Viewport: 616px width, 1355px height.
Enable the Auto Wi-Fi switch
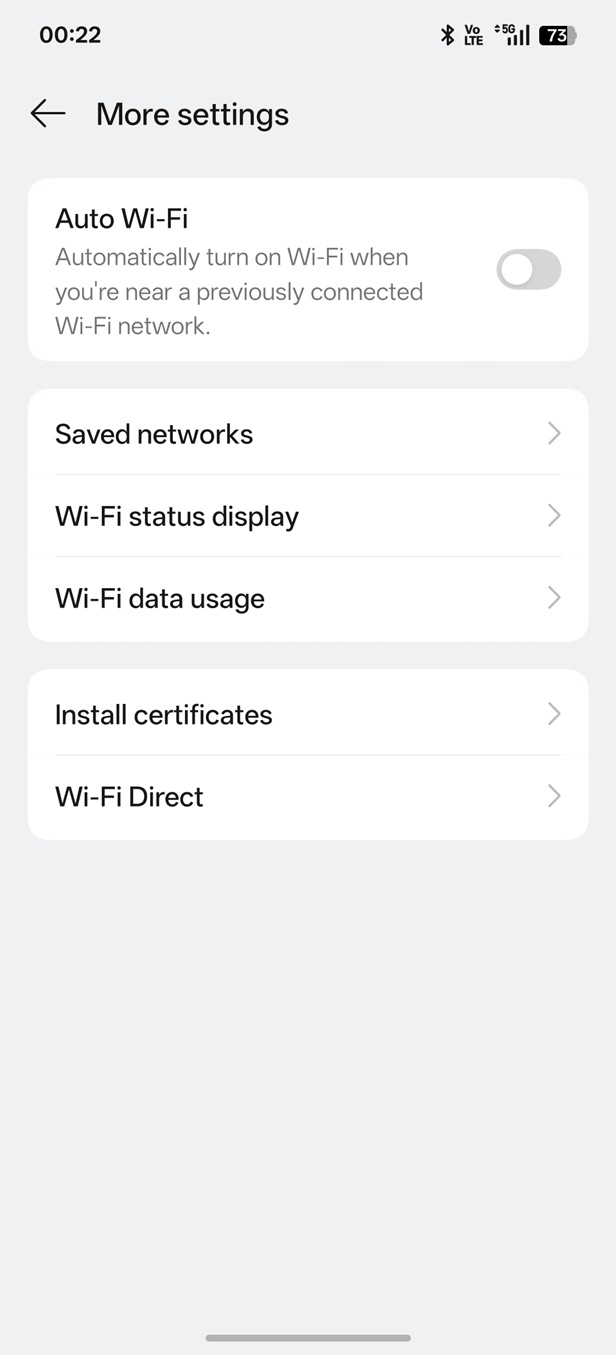coord(528,270)
